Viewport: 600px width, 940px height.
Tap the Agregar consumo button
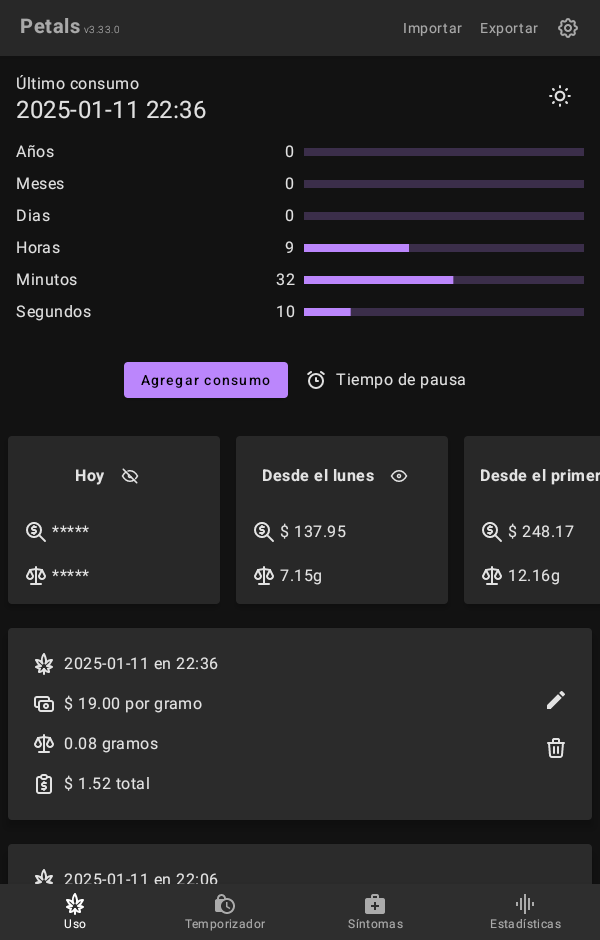coord(206,380)
